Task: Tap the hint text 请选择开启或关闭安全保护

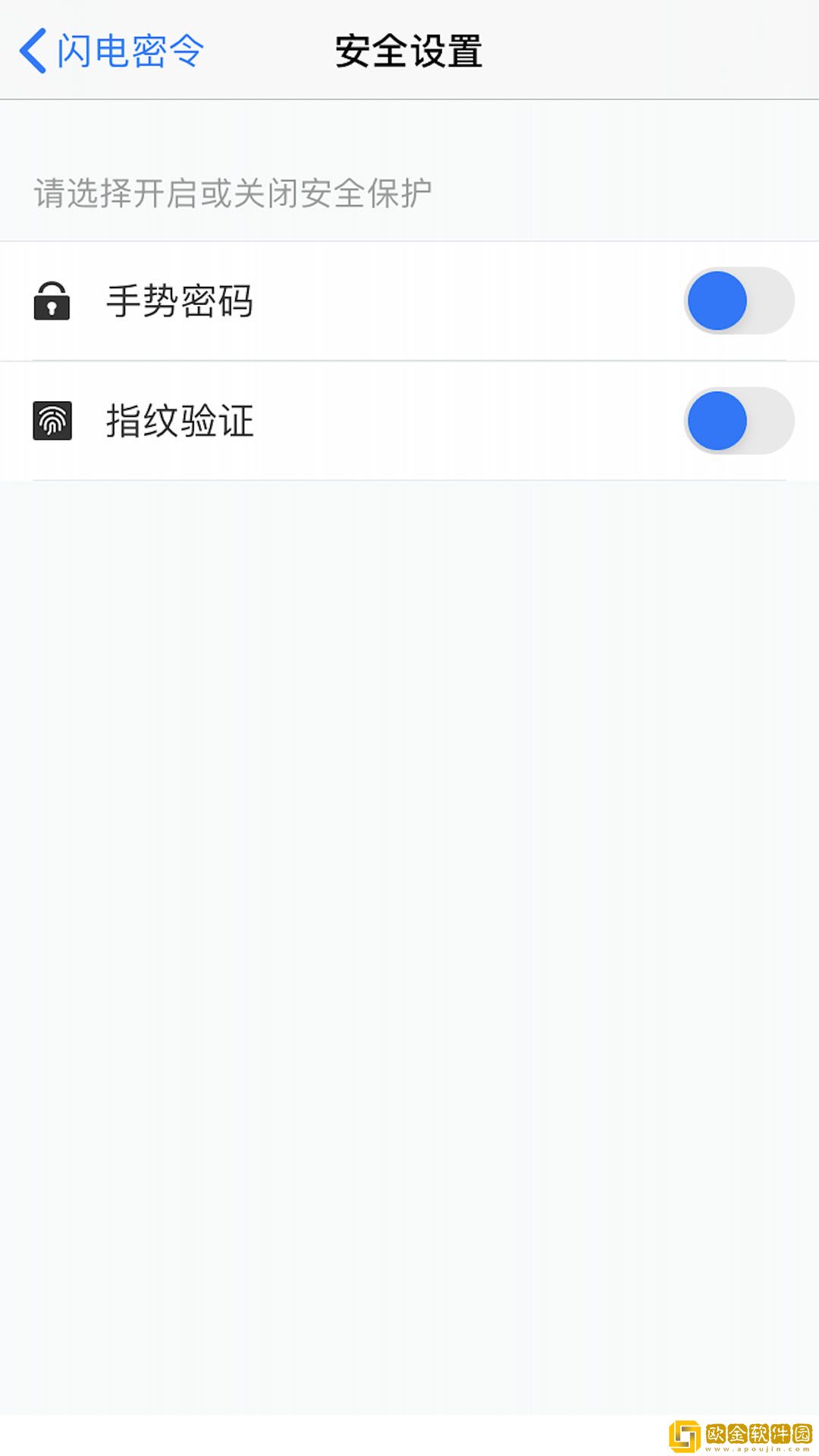Action: coord(231,192)
